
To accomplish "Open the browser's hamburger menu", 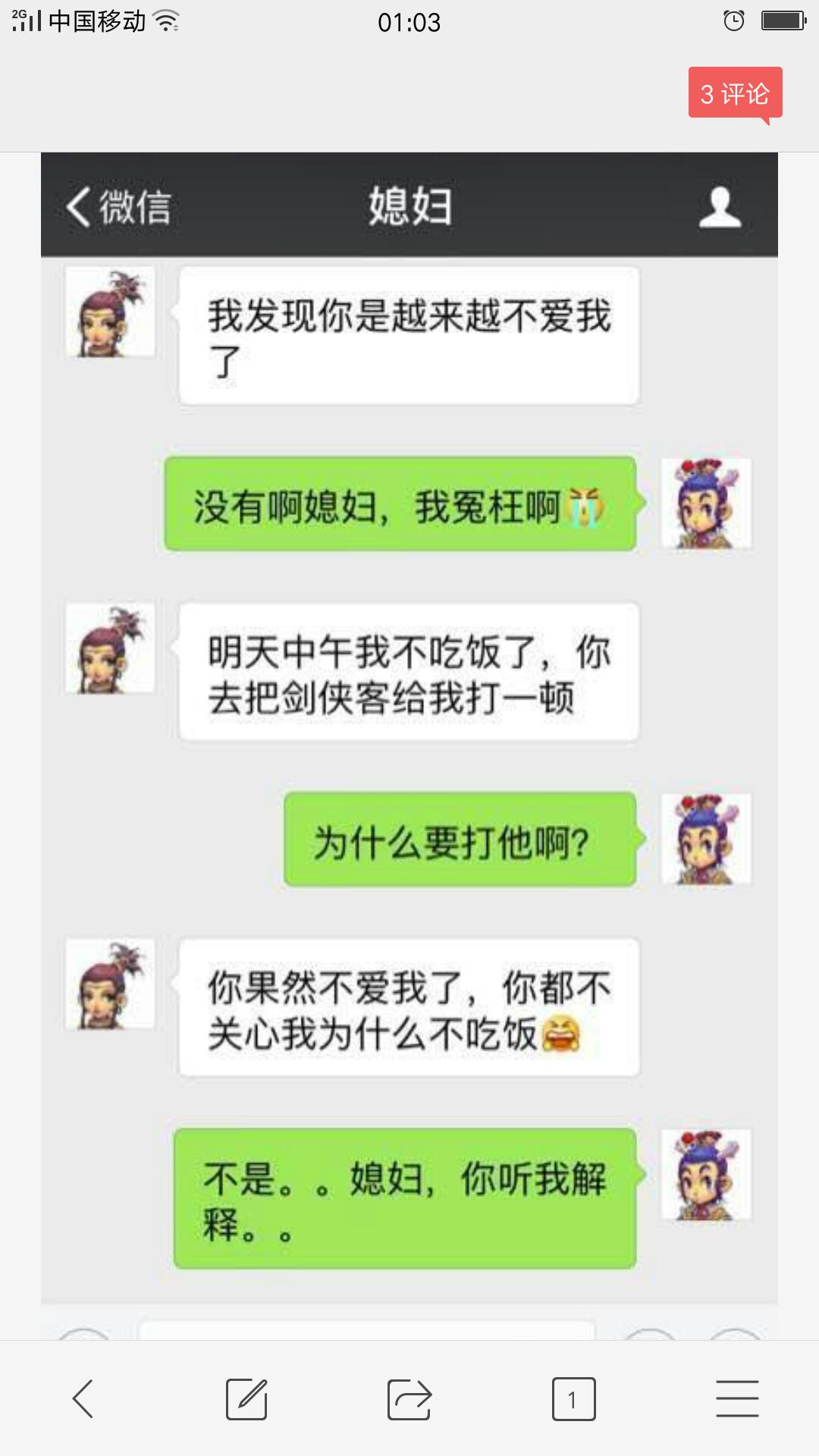I will (737, 1398).
